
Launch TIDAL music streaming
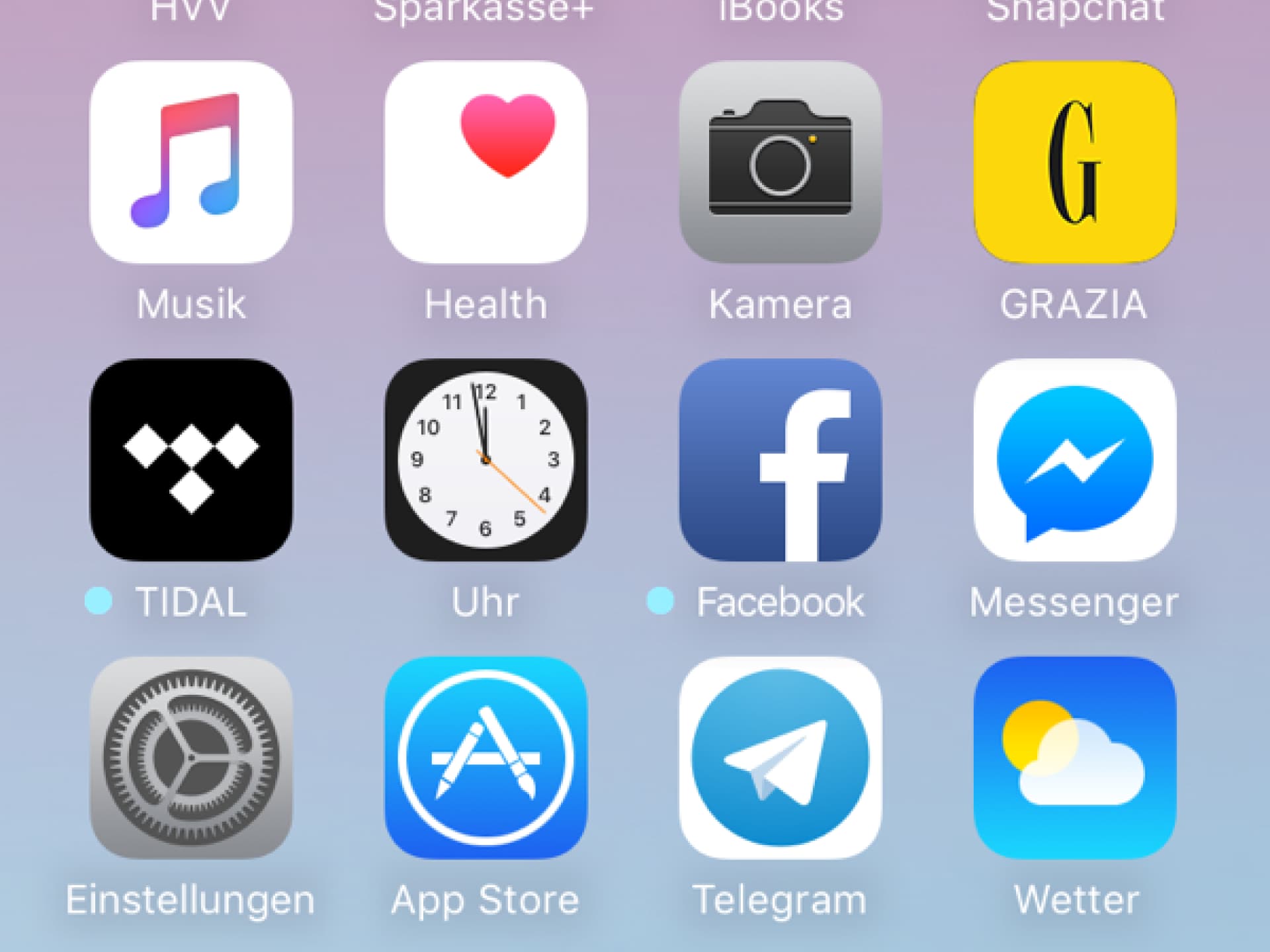point(191,459)
